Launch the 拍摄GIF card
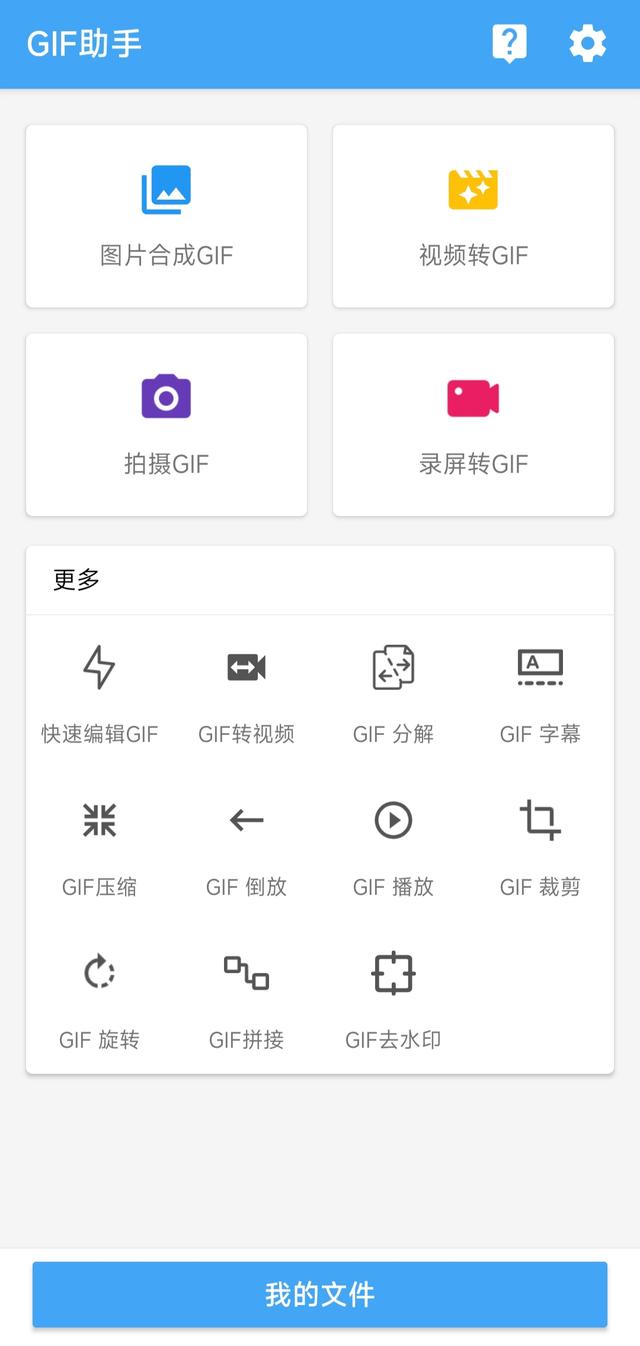Image resolution: width=640 pixels, height=1346 pixels. pos(166,424)
